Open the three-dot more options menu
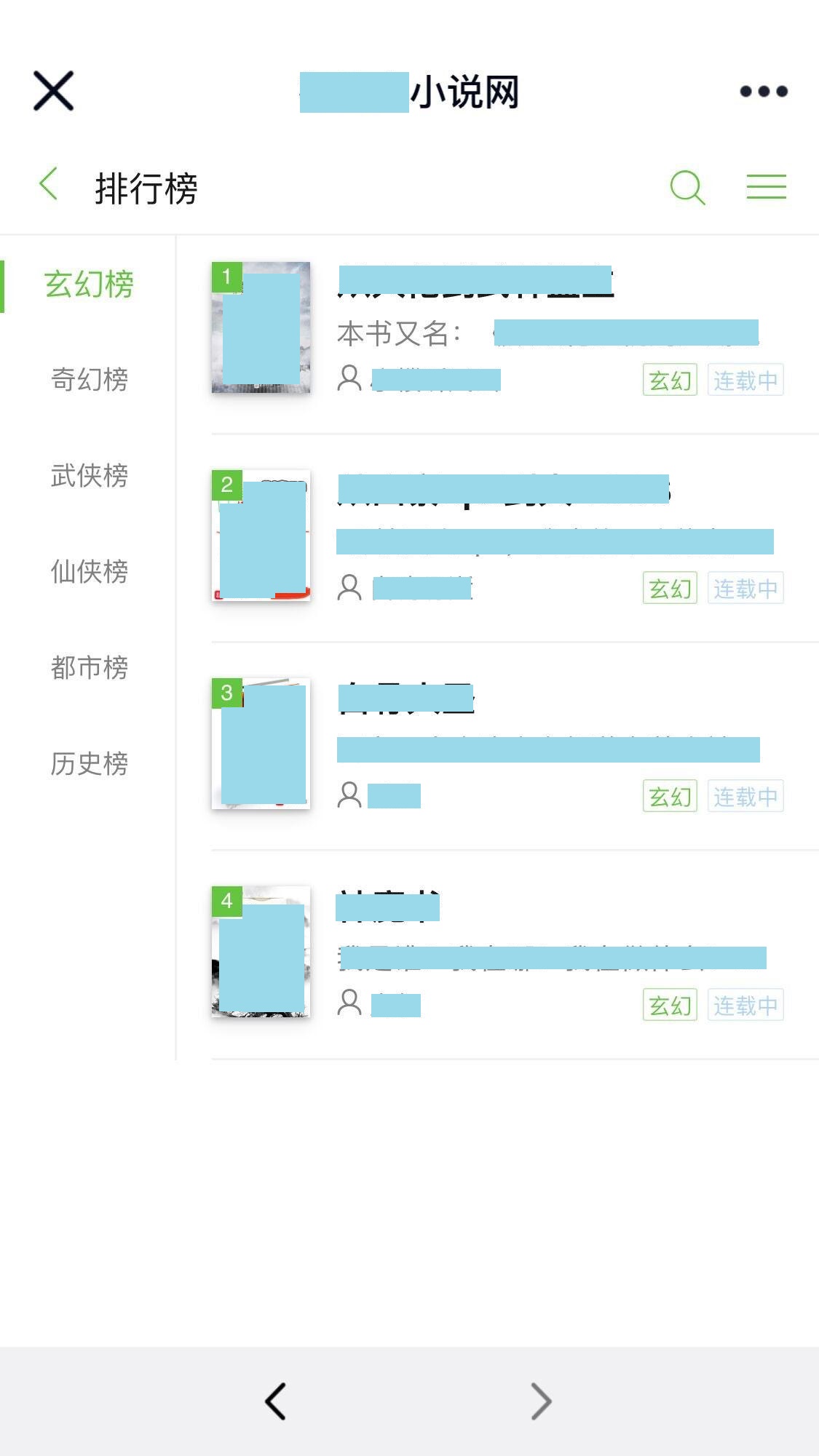The width and height of the screenshot is (819, 1456). coord(763,91)
